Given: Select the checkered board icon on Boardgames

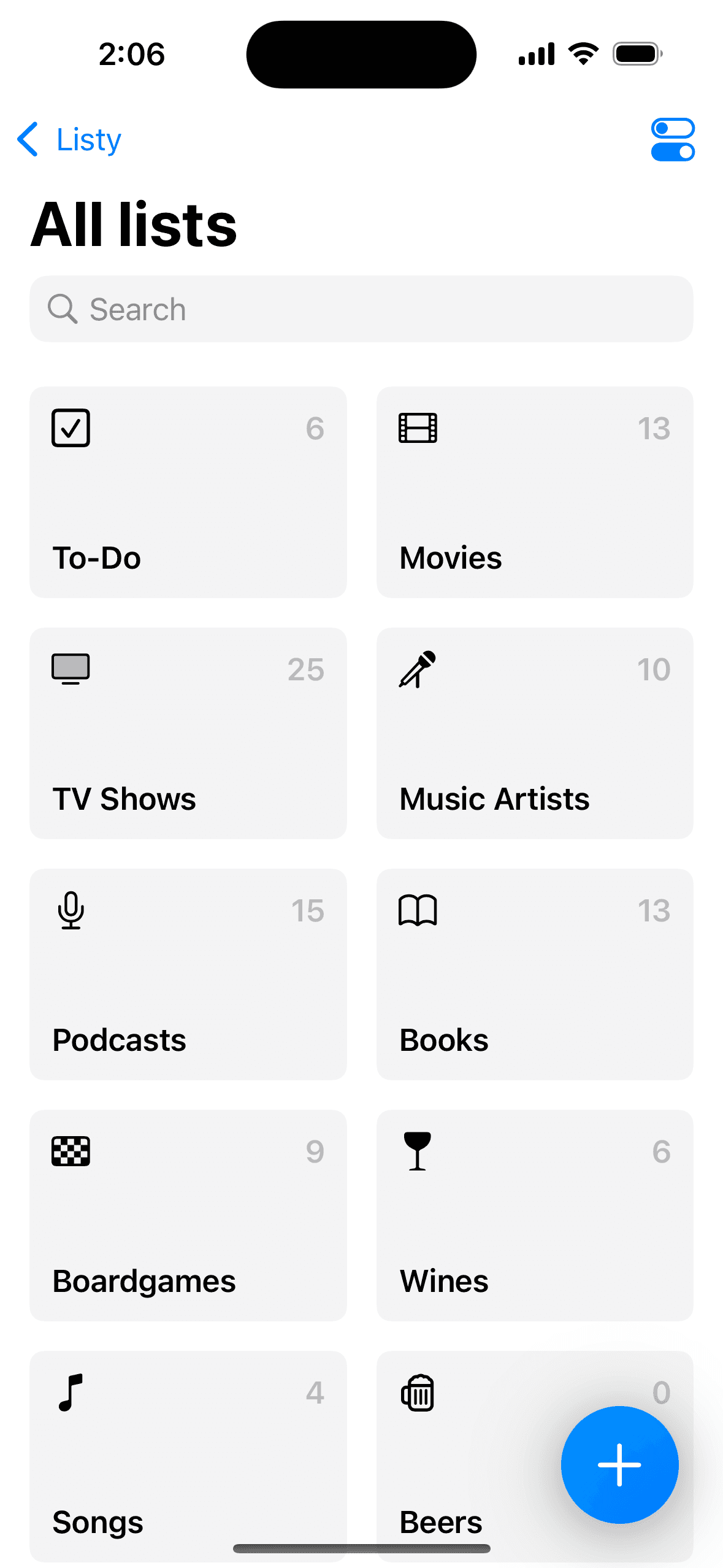Looking at the screenshot, I should point(71,1151).
